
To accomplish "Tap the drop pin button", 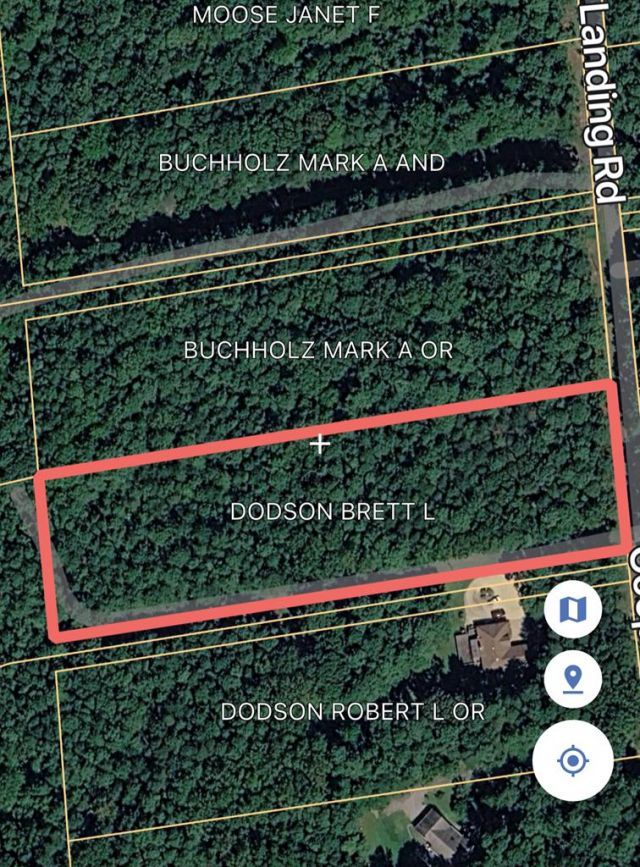I will click(573, 681).
